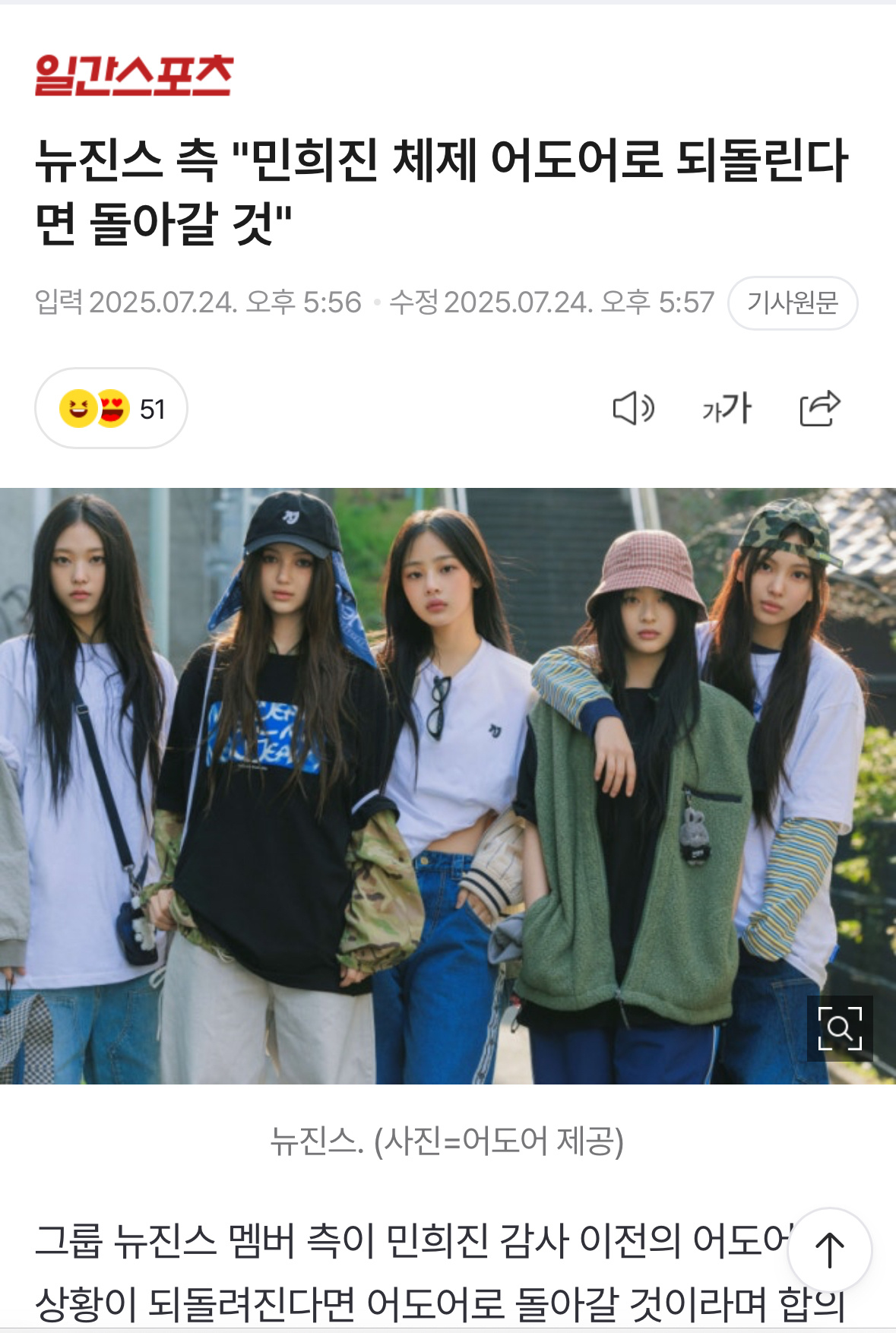This screenshot has width=896, height=1333.
Task: Share this article
Action: point(820,409)
